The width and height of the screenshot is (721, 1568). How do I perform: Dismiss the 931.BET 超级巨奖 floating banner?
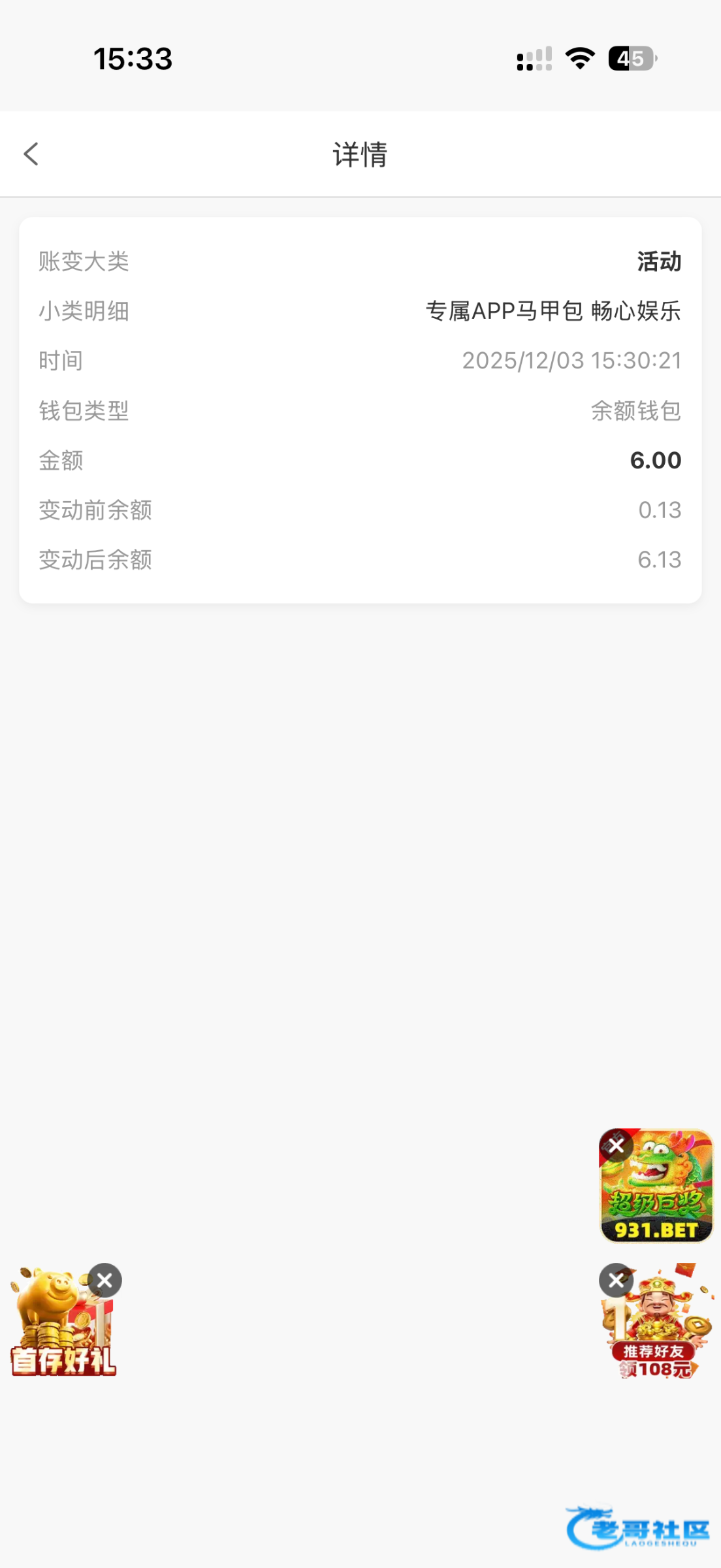[x=616, y=1145]
